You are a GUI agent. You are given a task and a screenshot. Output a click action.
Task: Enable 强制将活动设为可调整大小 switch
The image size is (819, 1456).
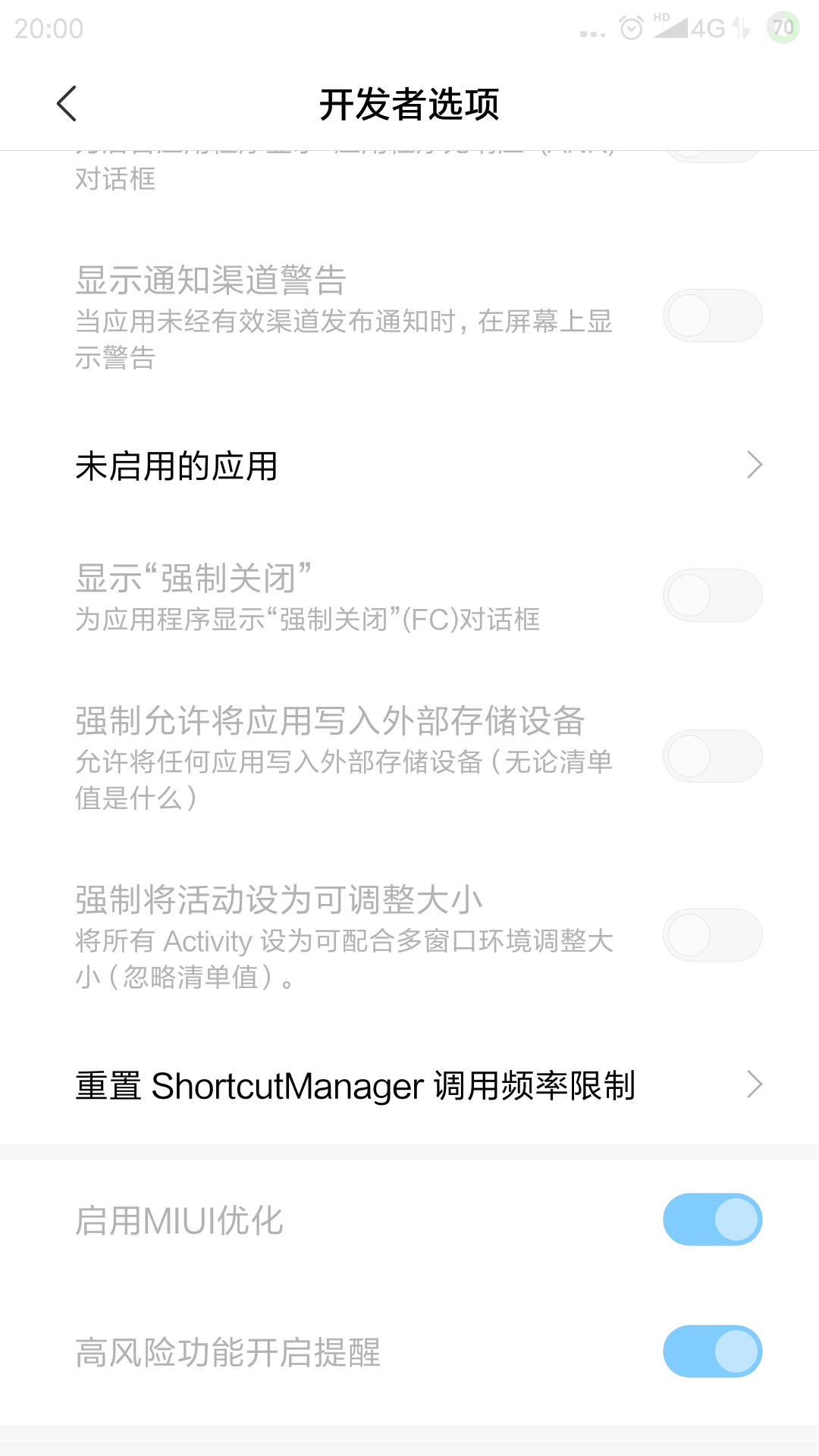712,935
